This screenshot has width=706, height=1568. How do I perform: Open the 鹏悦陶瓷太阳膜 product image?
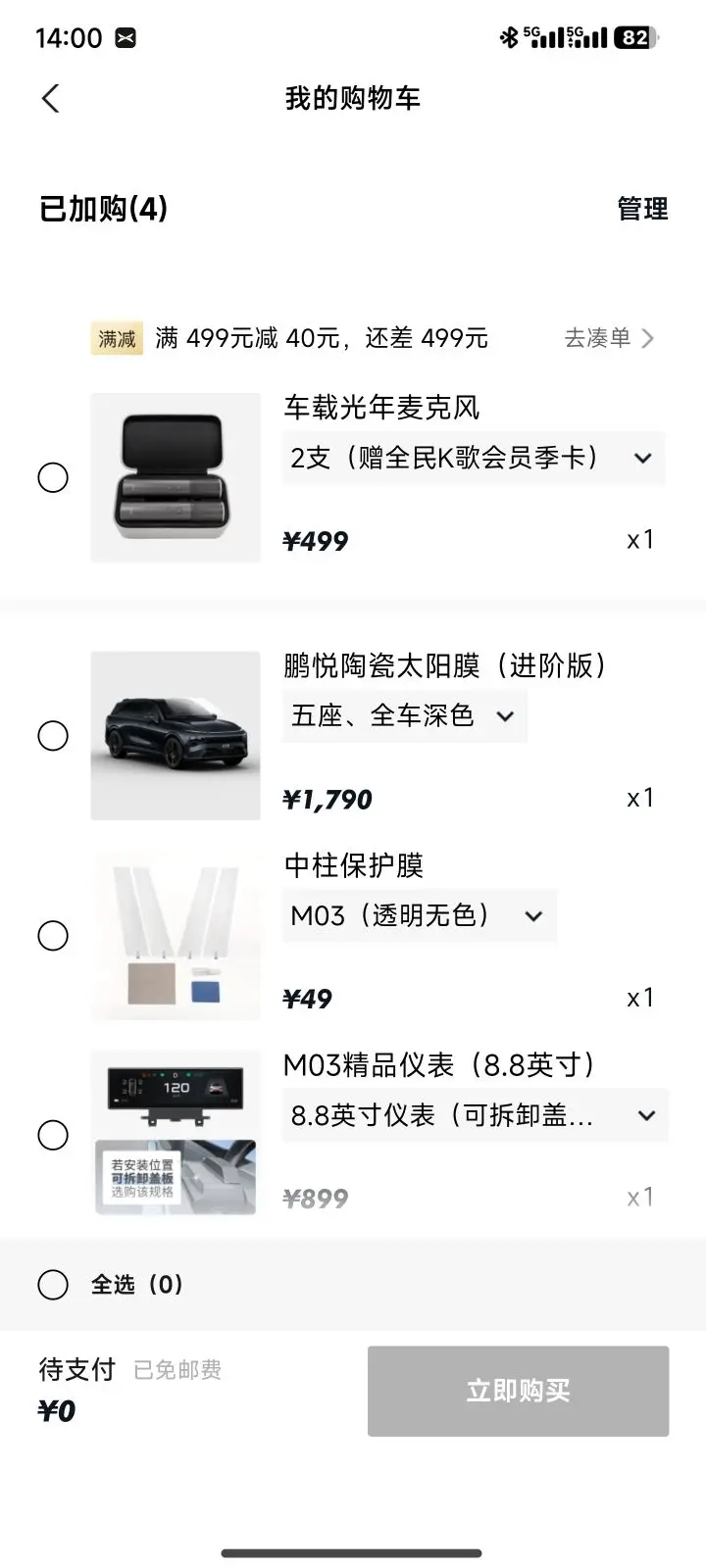click(x=176, y=736)
